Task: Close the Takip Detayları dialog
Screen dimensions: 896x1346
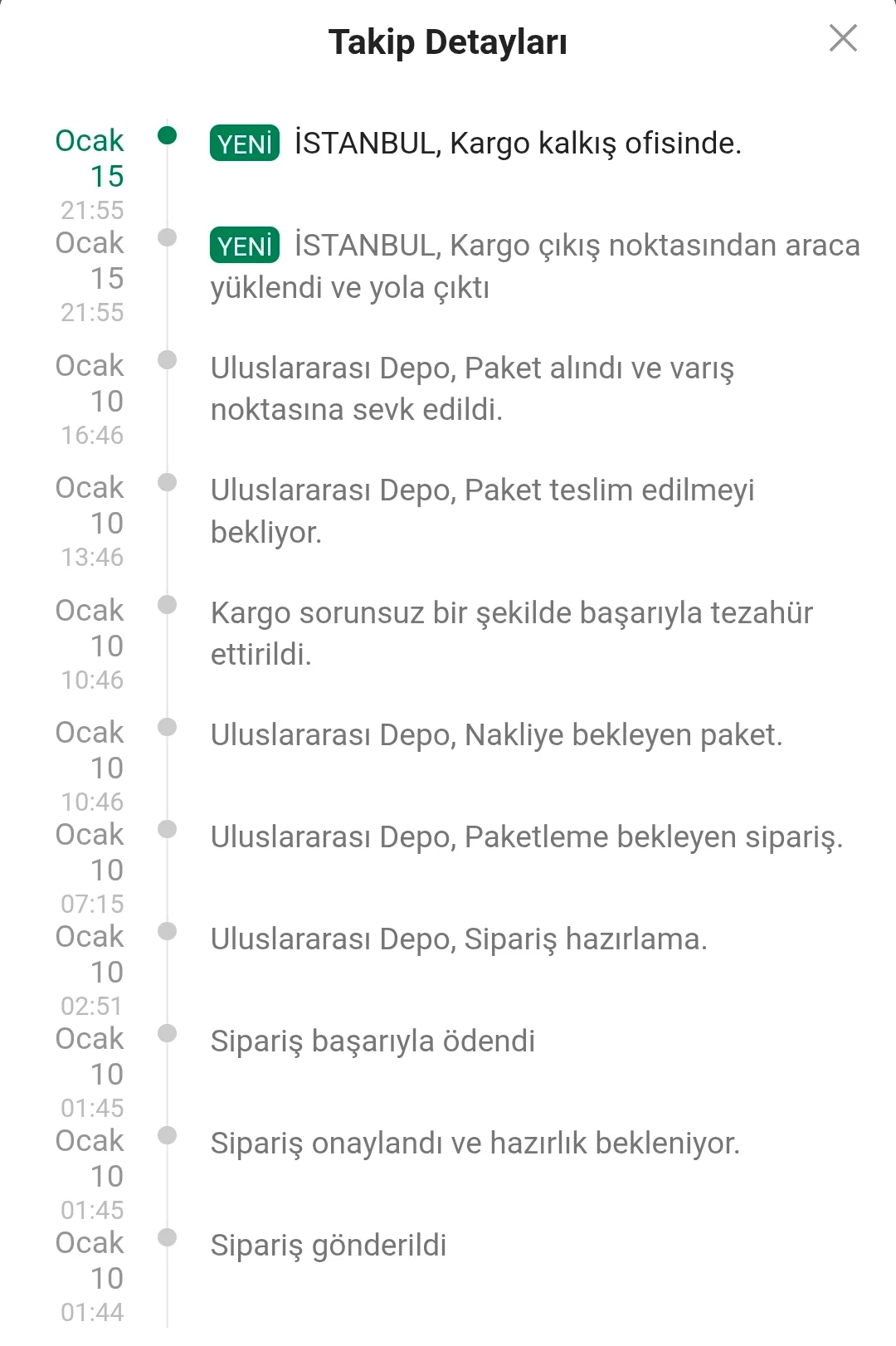Action: coord(843,38)
